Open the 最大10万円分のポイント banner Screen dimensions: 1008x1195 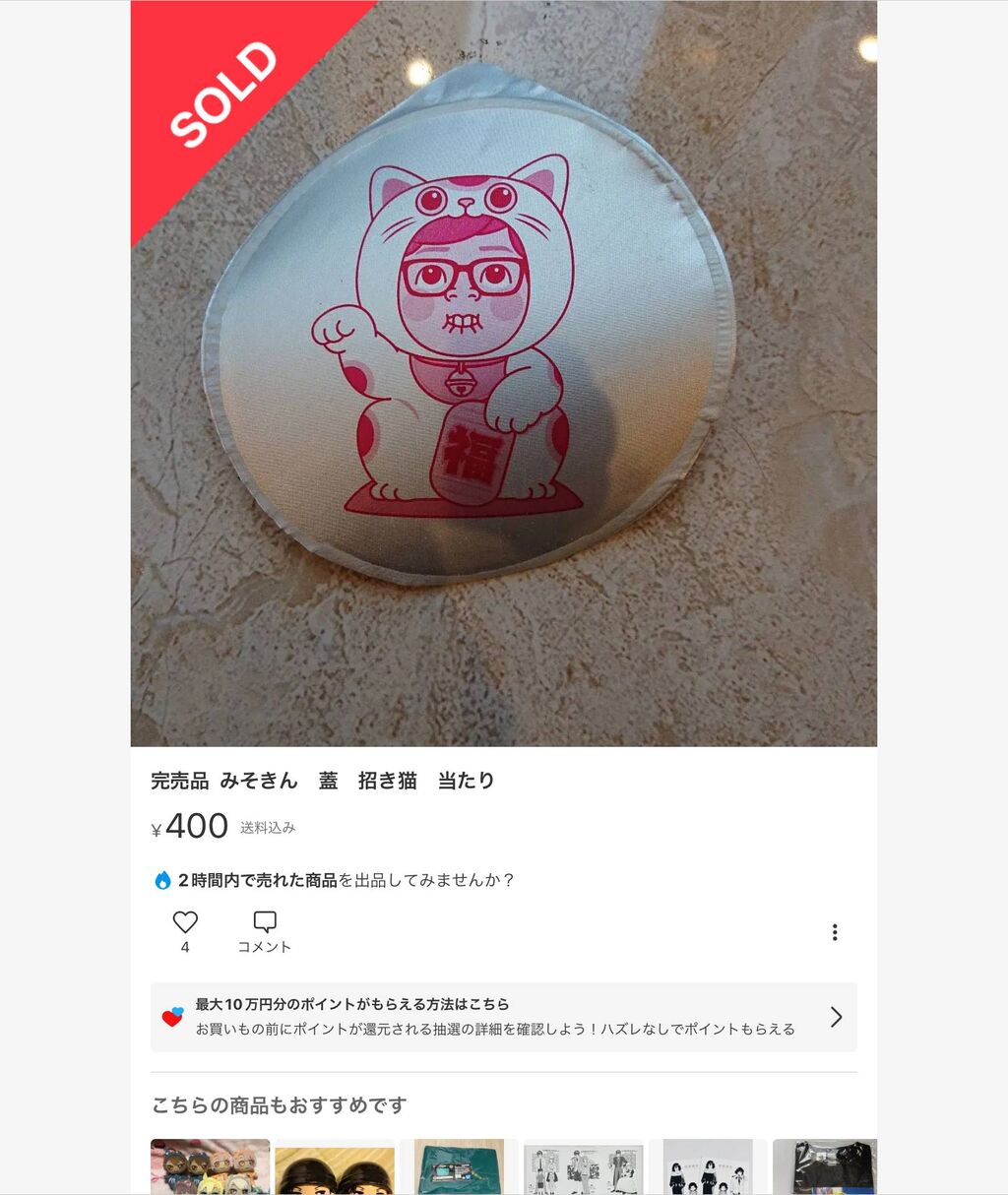click(x=504, y=1017)
